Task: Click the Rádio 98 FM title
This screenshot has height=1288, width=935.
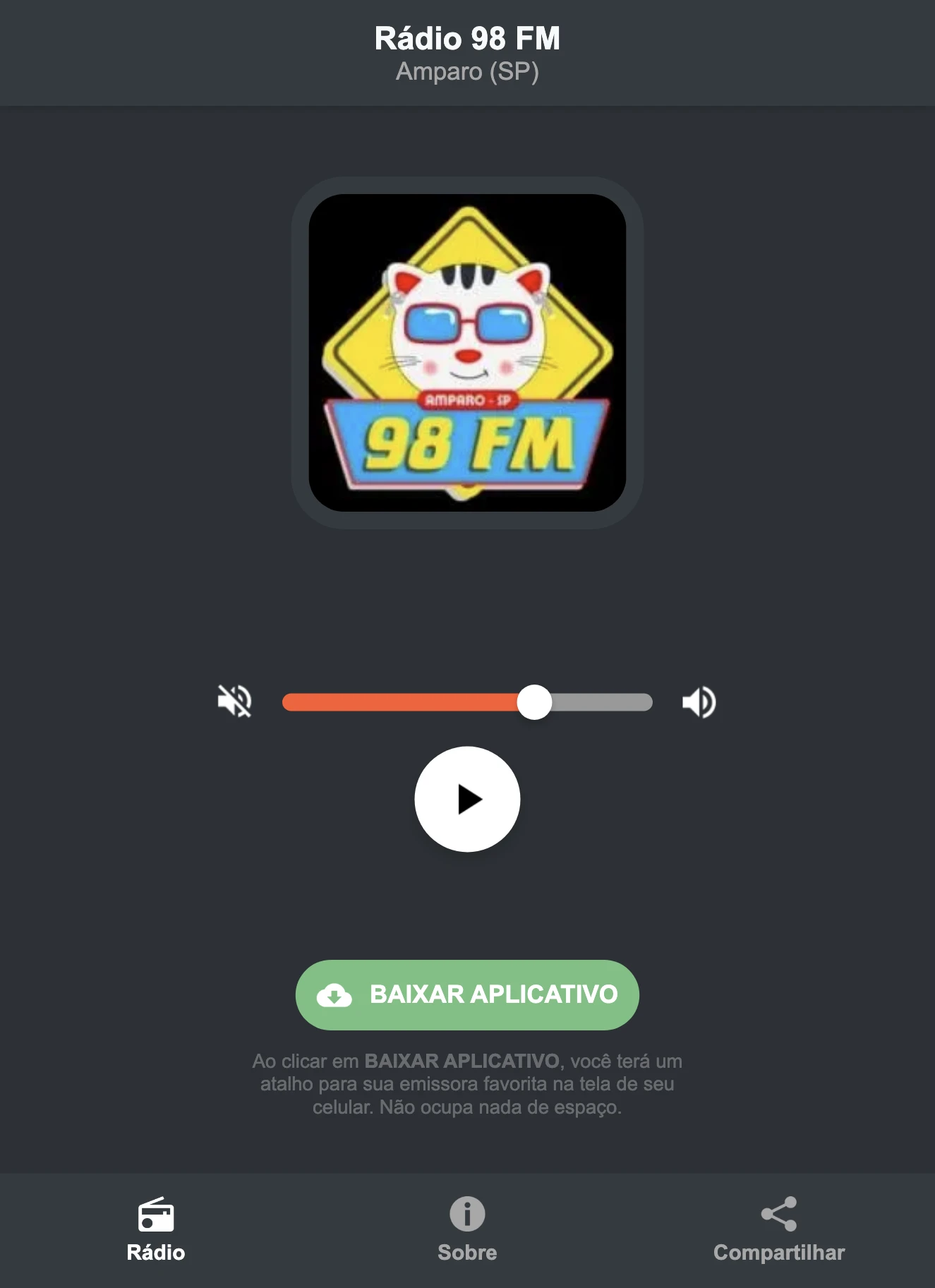Action: (467, 39)
